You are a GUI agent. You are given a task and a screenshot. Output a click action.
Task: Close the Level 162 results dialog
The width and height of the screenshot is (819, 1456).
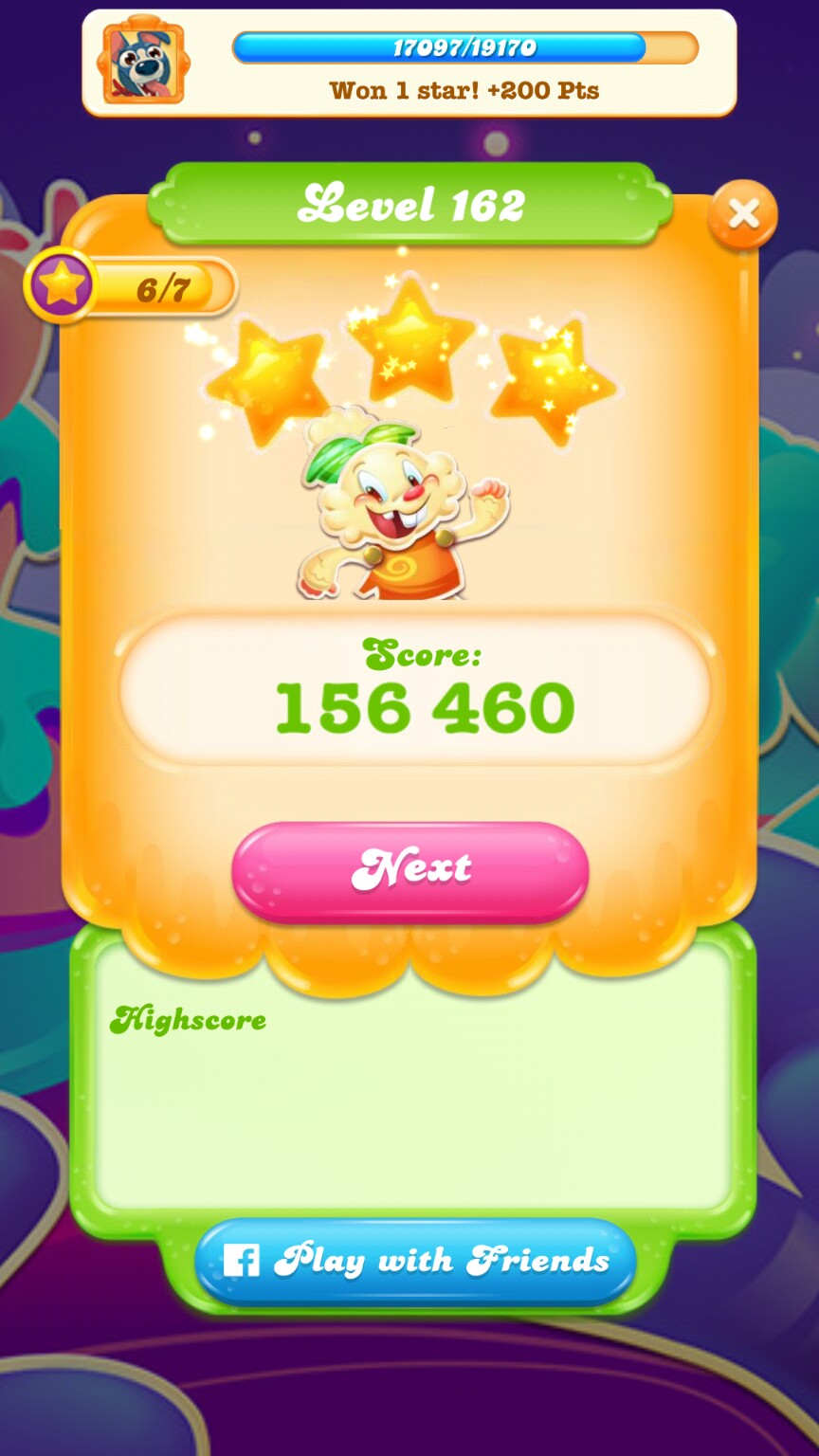[x=742, y=215]
